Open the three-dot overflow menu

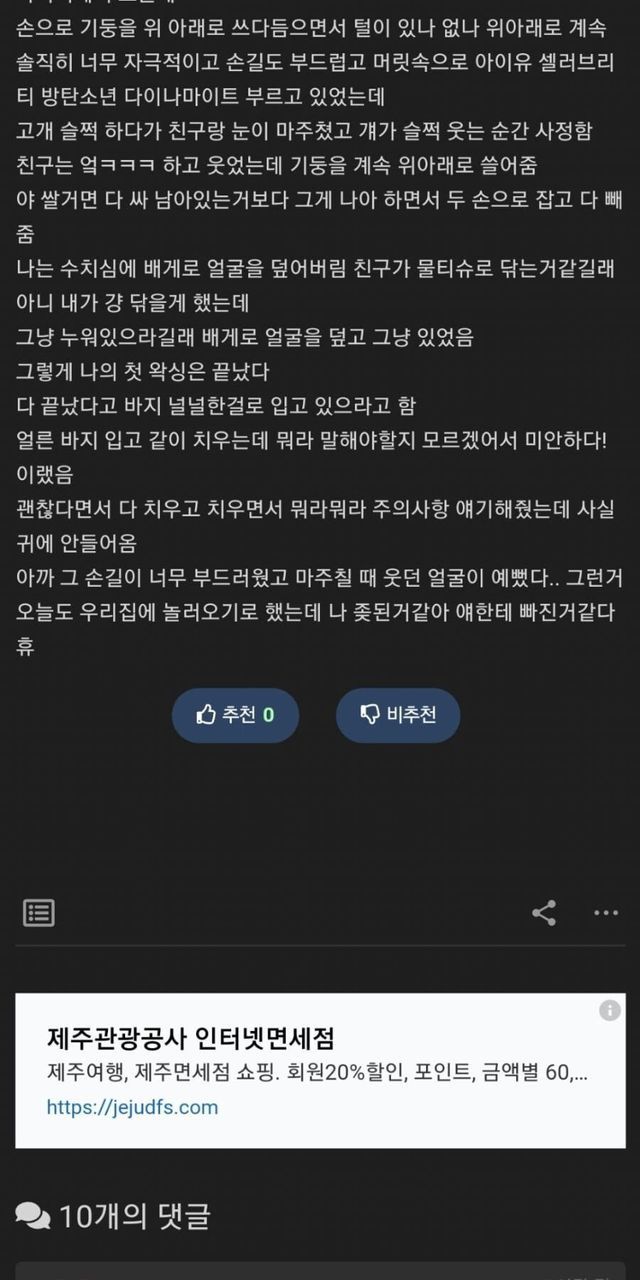(x=606, y=912)
